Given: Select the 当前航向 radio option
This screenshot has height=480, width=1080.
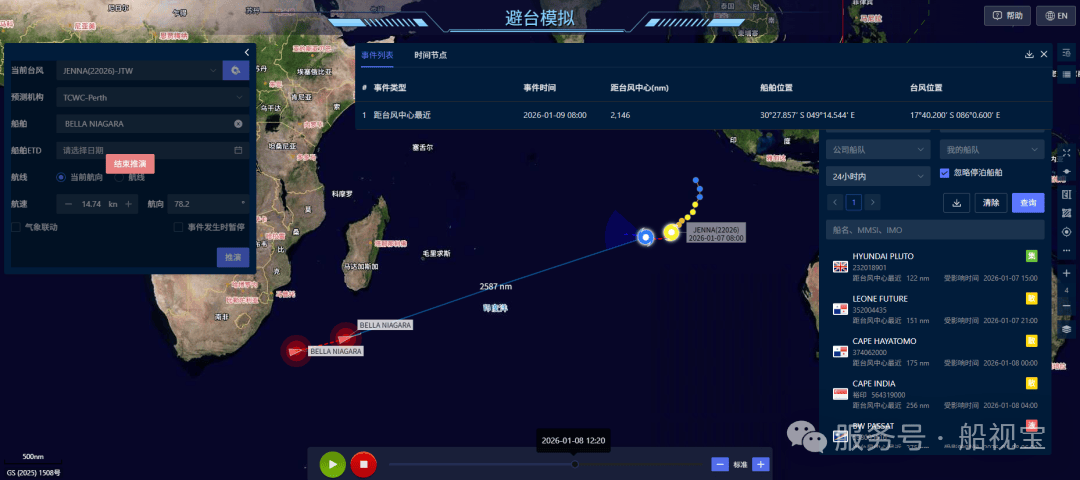Looking at the screenshot, I should 61,177.
